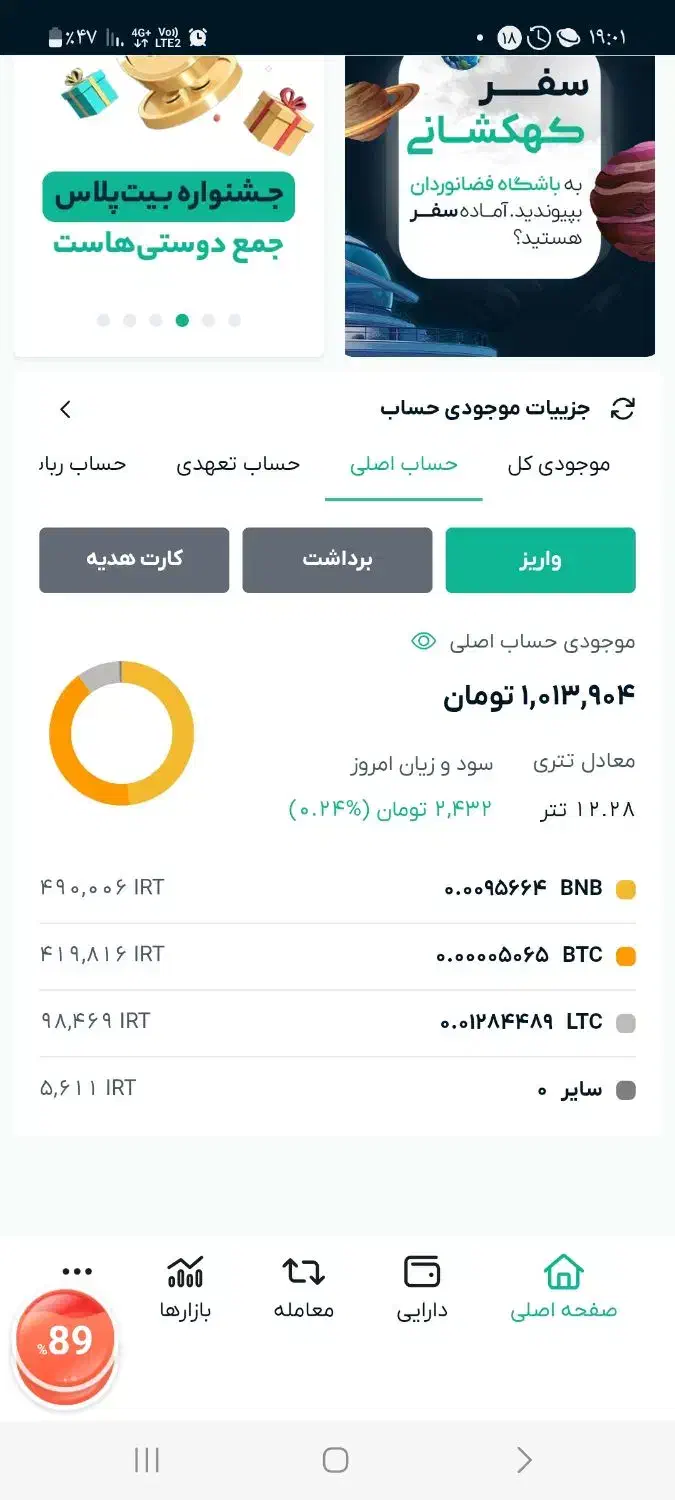Tap the system home button
This screenshot has width=675, height=1500.
coord(336,1460)
